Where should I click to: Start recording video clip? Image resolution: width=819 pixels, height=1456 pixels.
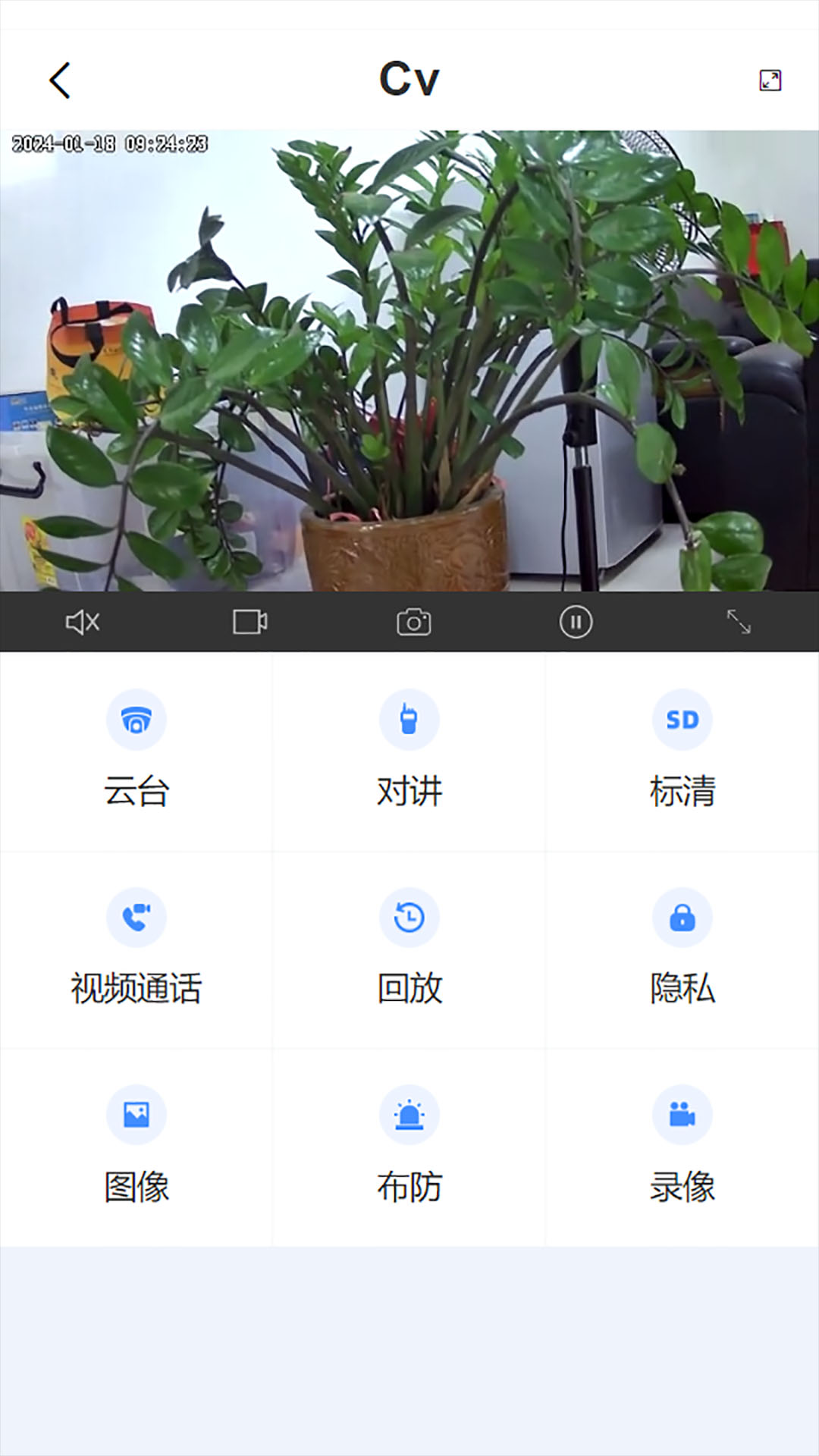tap(249, 623)
